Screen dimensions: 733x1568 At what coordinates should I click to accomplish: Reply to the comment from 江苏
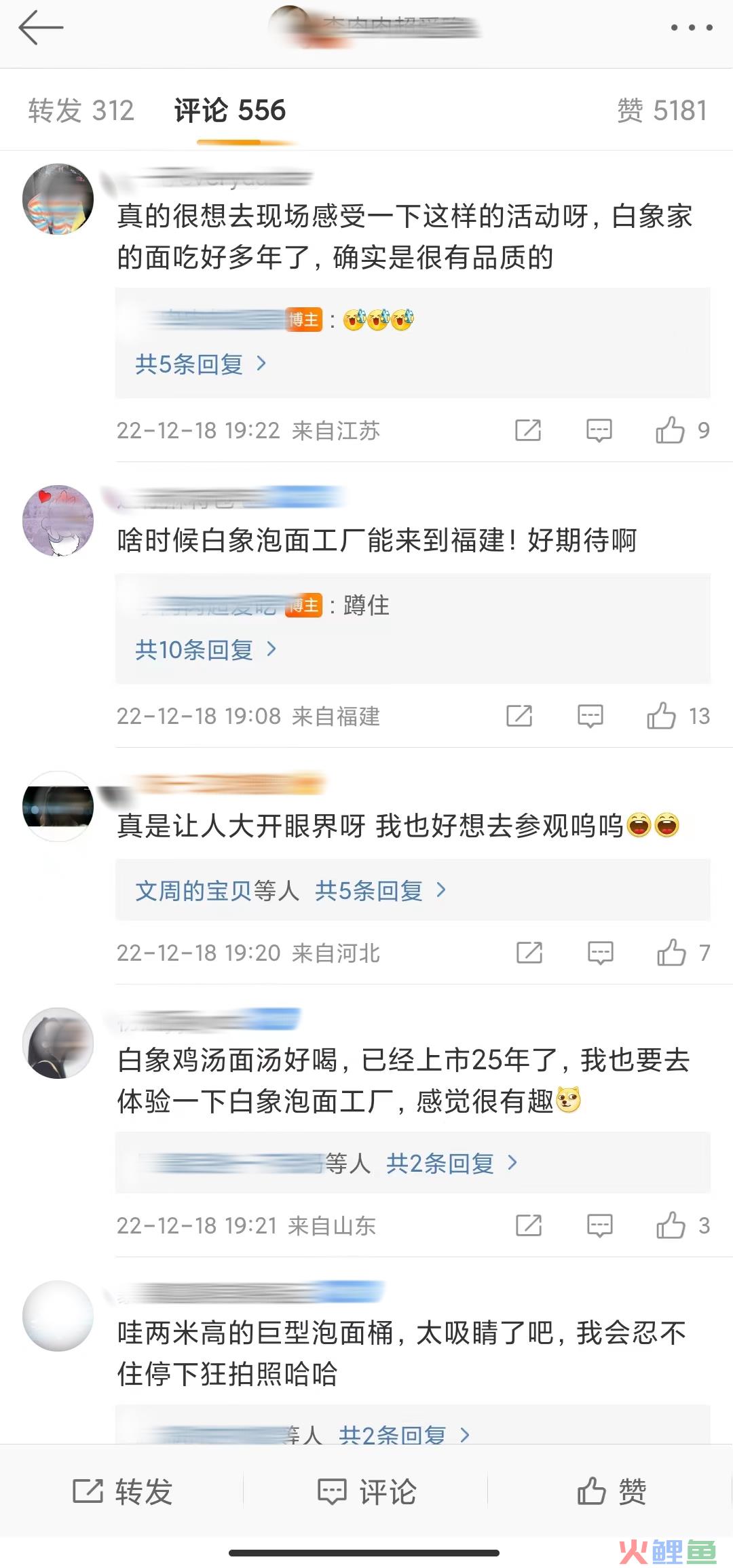point(599,430)
